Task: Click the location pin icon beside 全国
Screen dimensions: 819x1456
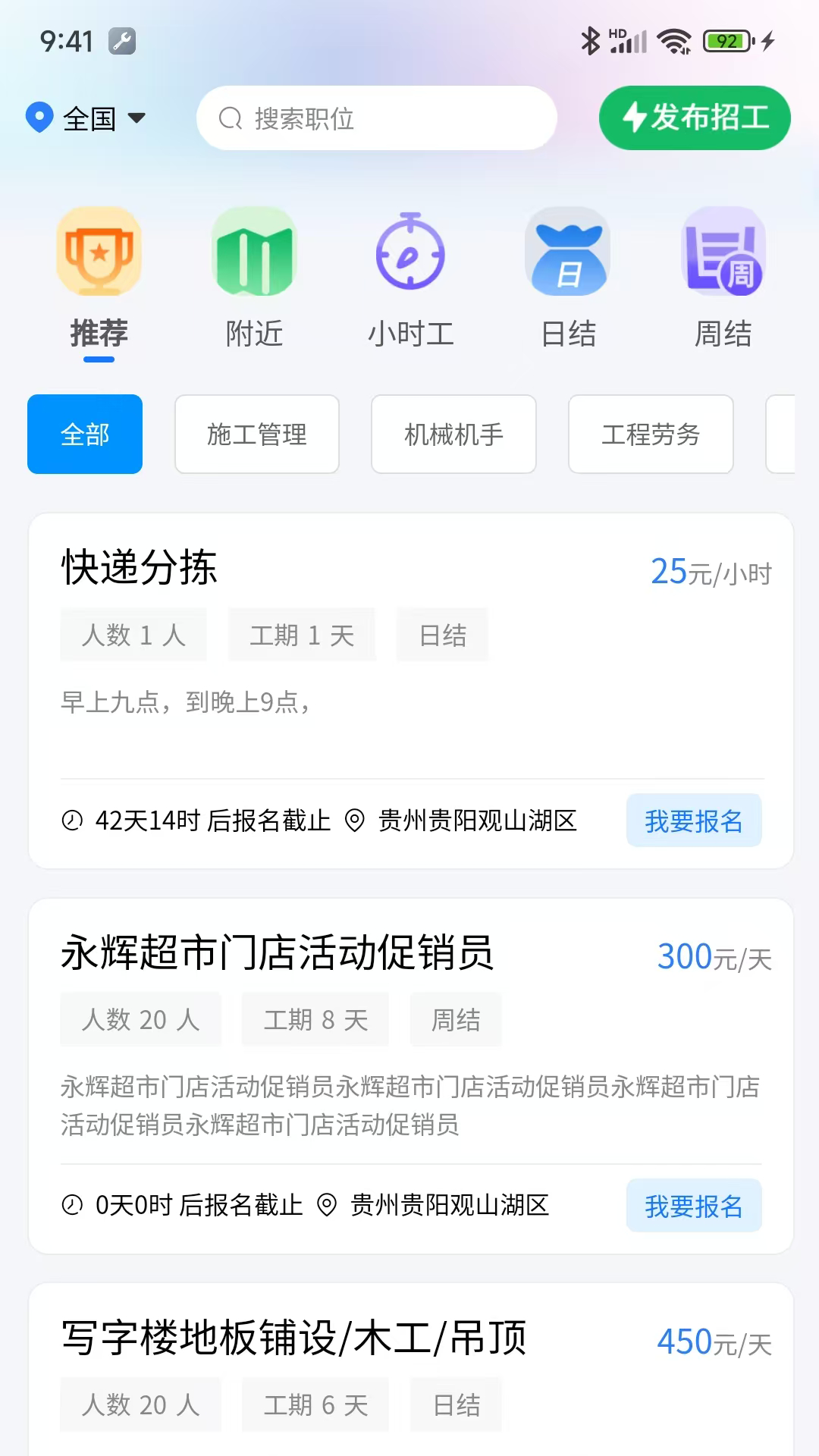Action: (x=38, y=118)
